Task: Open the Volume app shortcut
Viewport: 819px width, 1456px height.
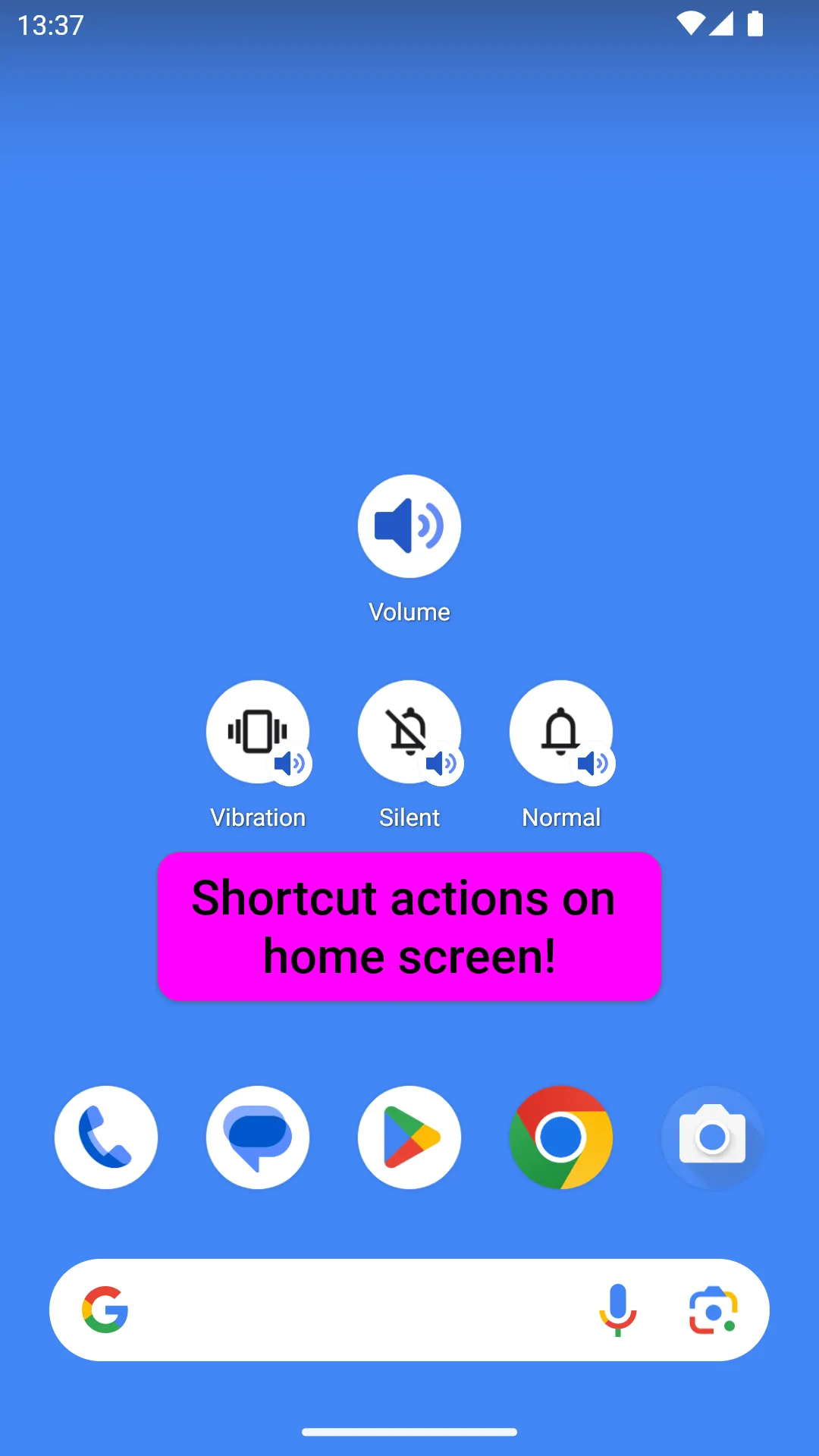Action: click(409, 526)
